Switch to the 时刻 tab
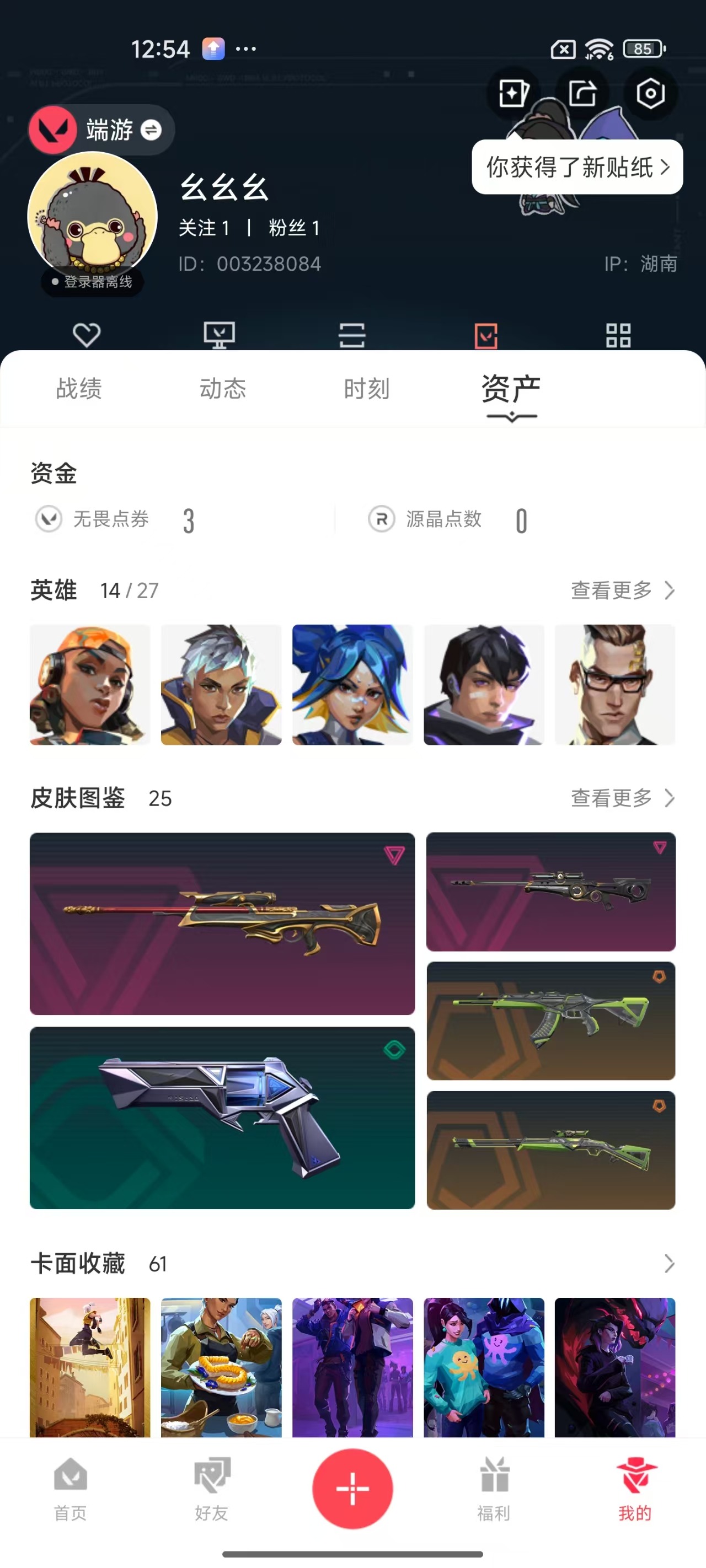This screenshot has height=1568, width=706. click(x=366, y=389)
